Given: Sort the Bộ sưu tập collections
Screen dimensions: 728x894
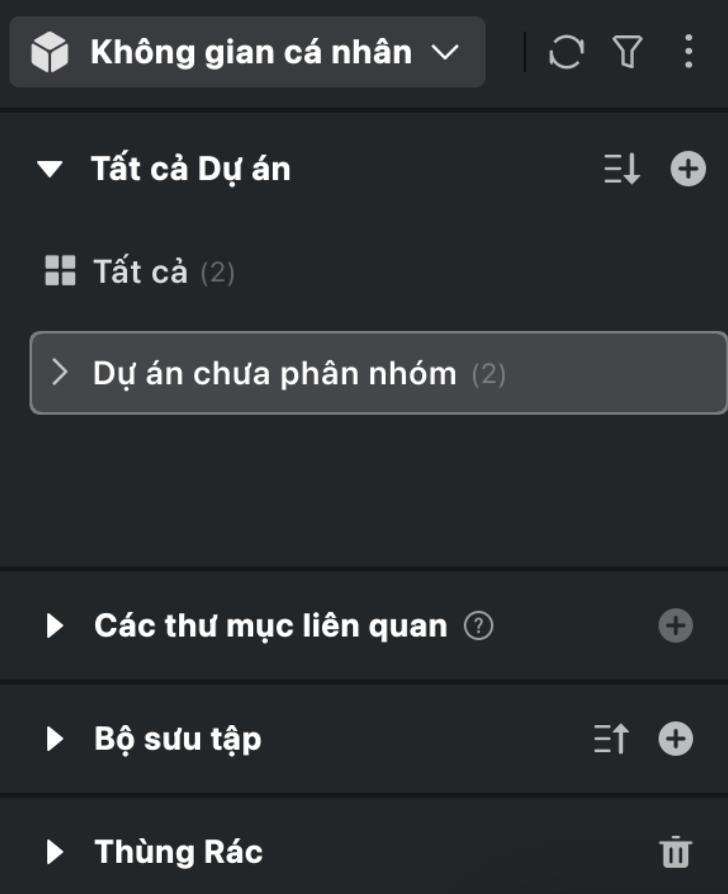Looking at the screenshot, I should [611, 740].
